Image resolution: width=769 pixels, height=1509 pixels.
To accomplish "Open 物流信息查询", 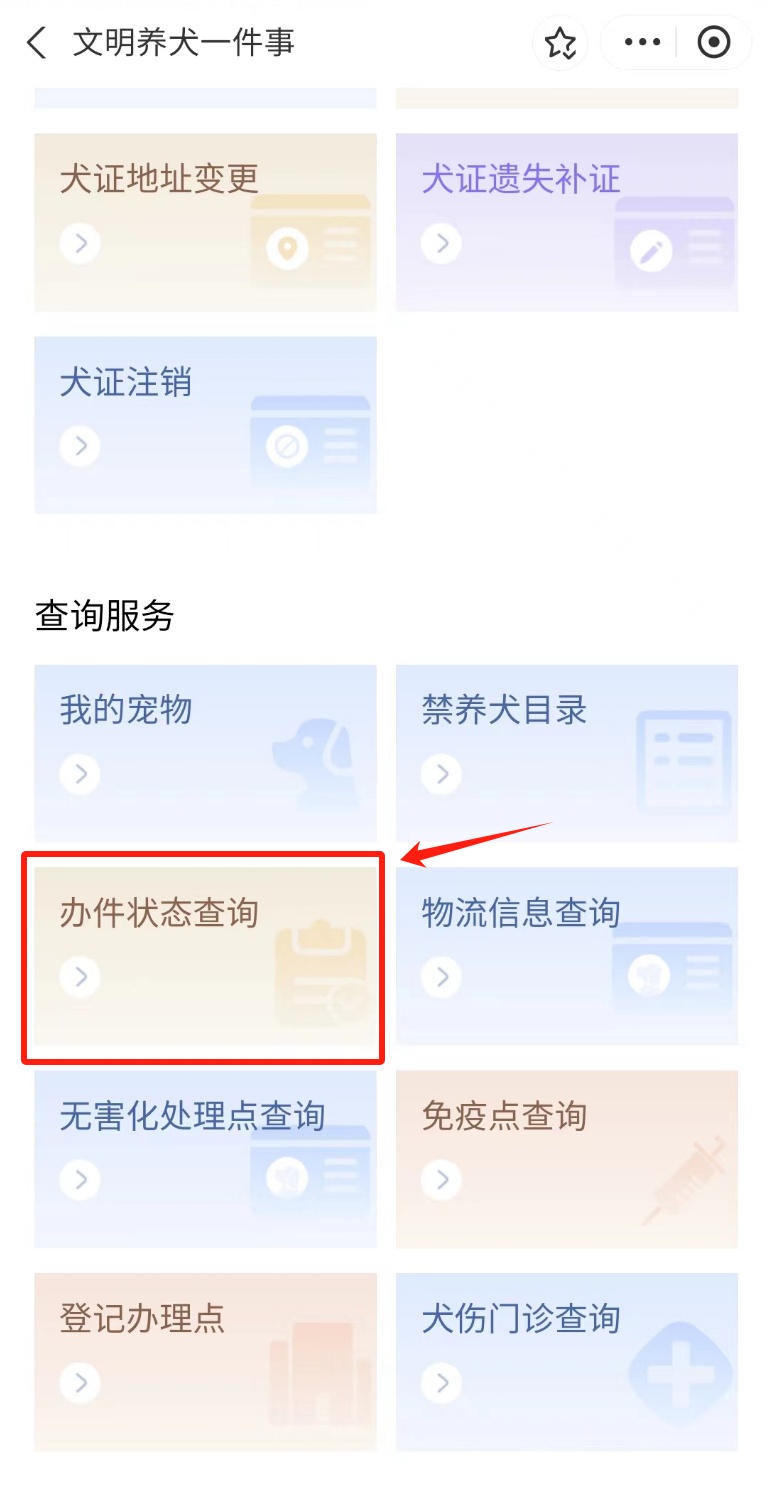I will (x=567, y=956).
